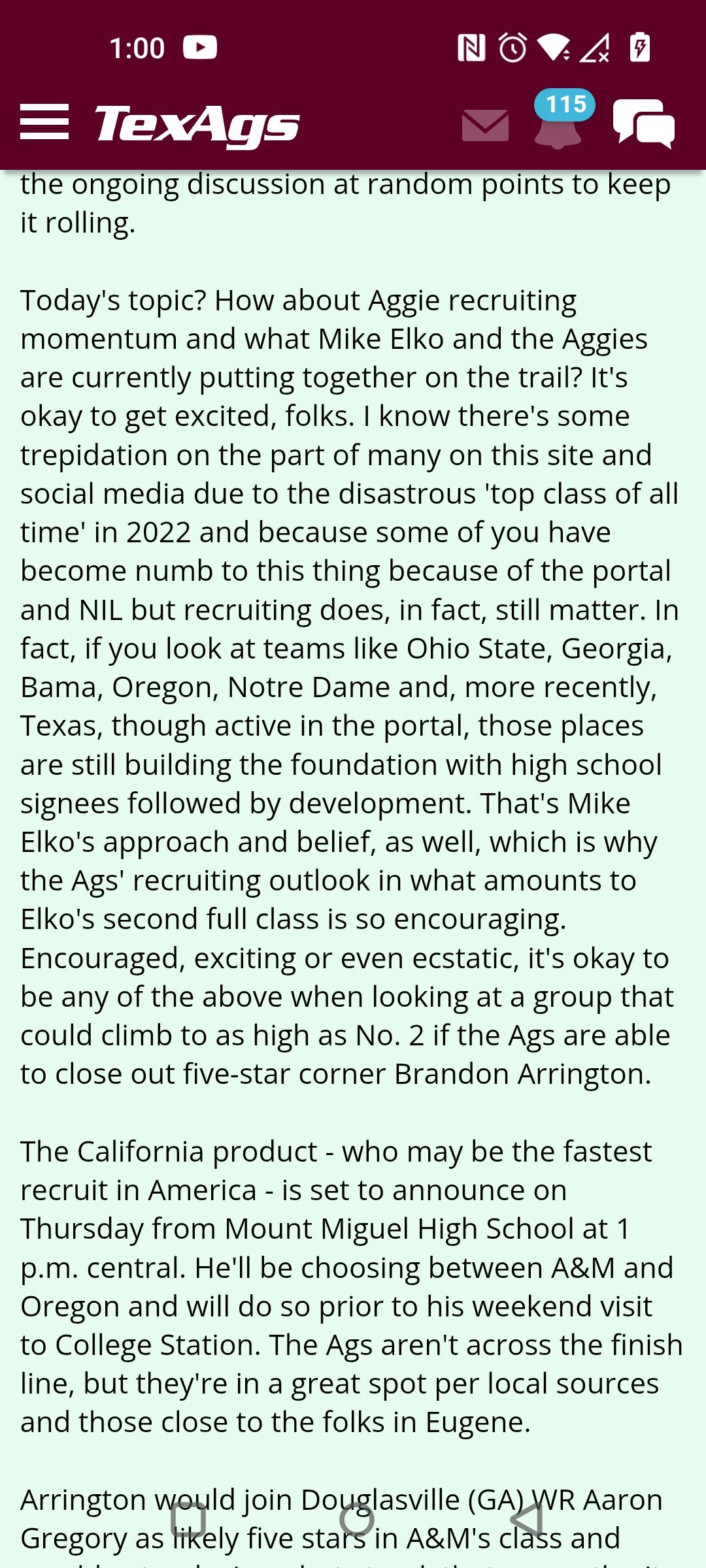Tap the system home button
This screenshot has height=1568, width=706.
click(357, 1519)
